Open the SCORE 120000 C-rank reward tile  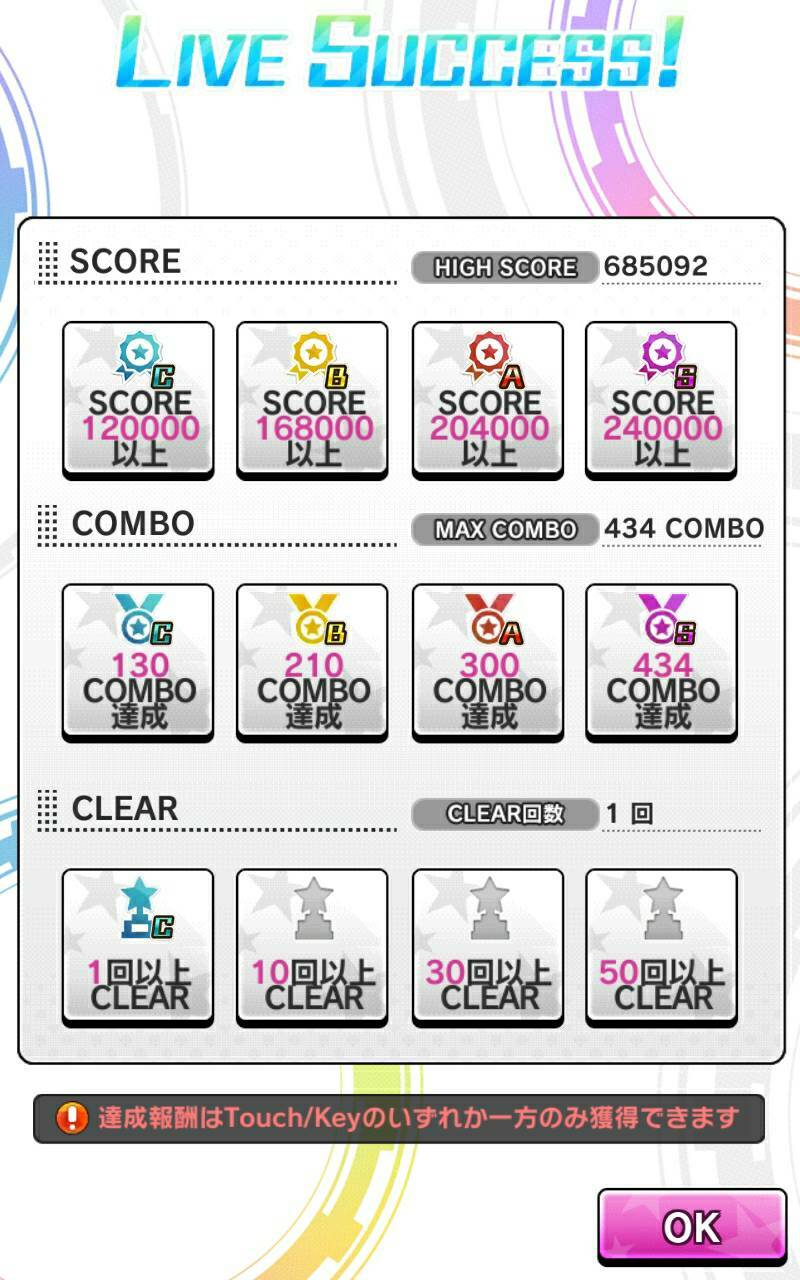pos(138,401)
